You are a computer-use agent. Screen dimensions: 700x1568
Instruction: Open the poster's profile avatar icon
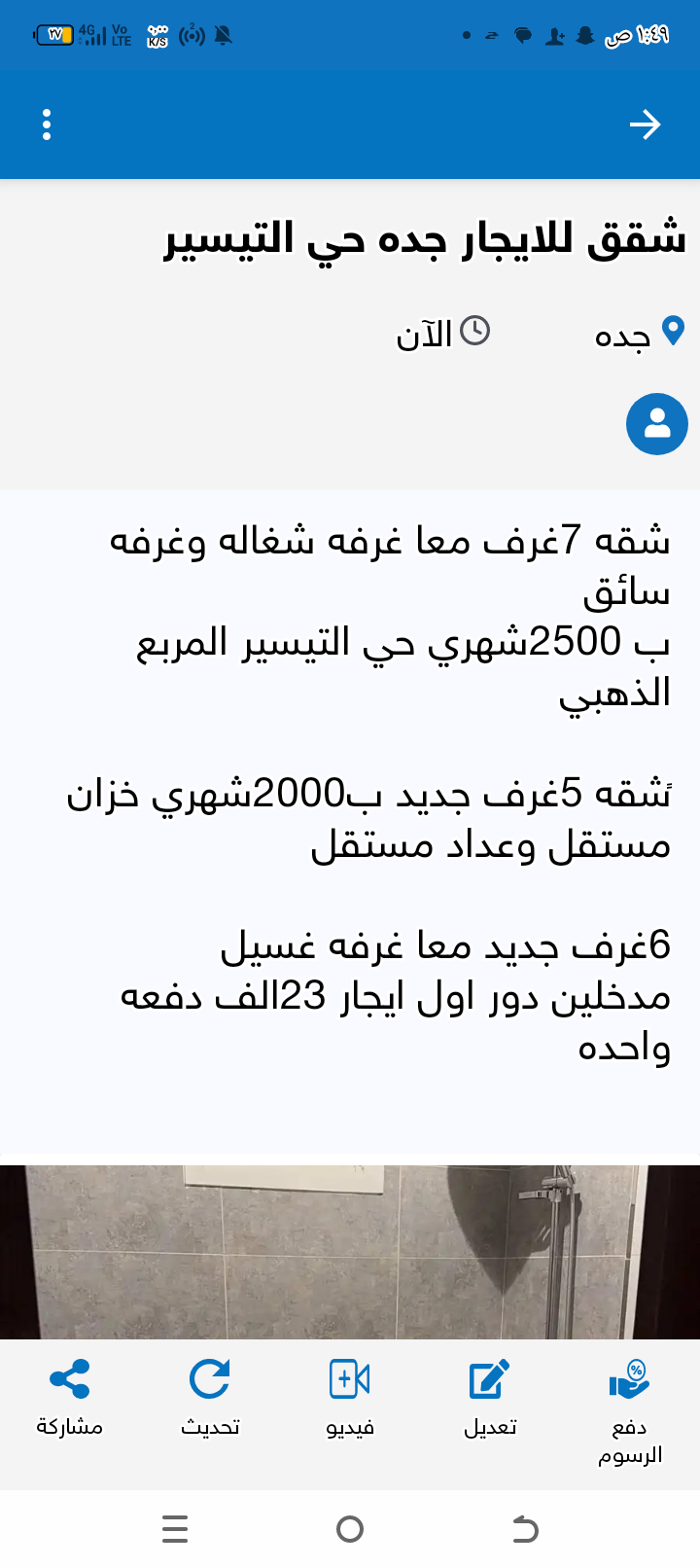(657, 424)
